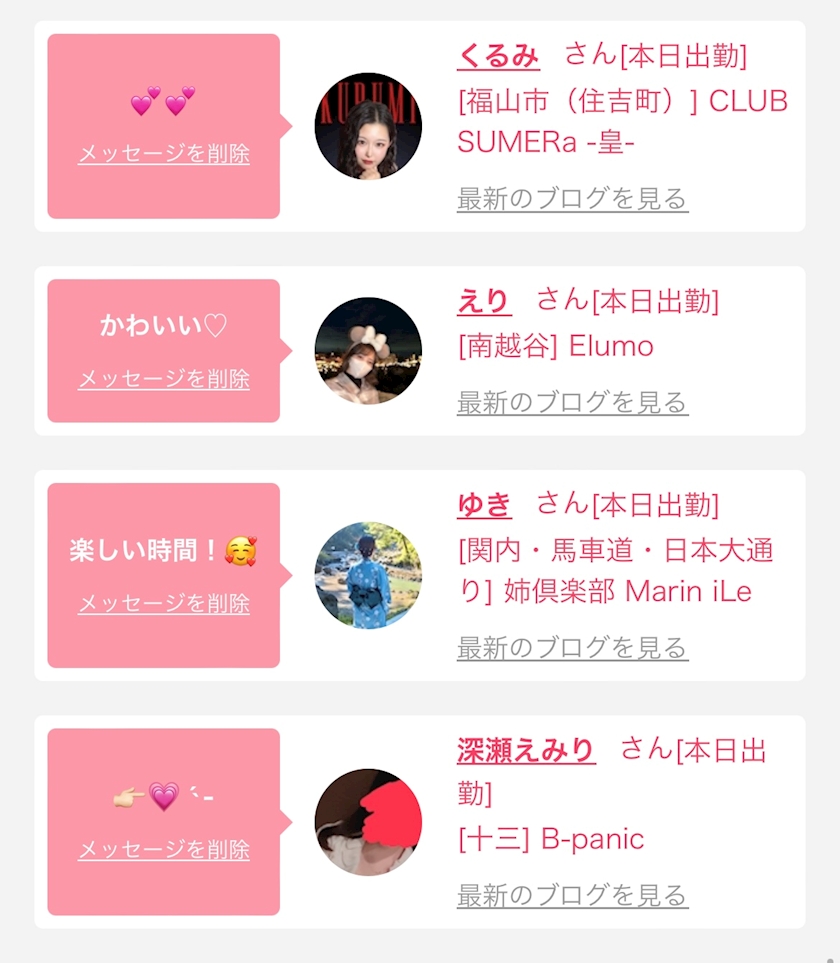This screenshot has width=840, height=963.
Task: View 深瀬えみり's latest blog
Action: pos(572,895)
